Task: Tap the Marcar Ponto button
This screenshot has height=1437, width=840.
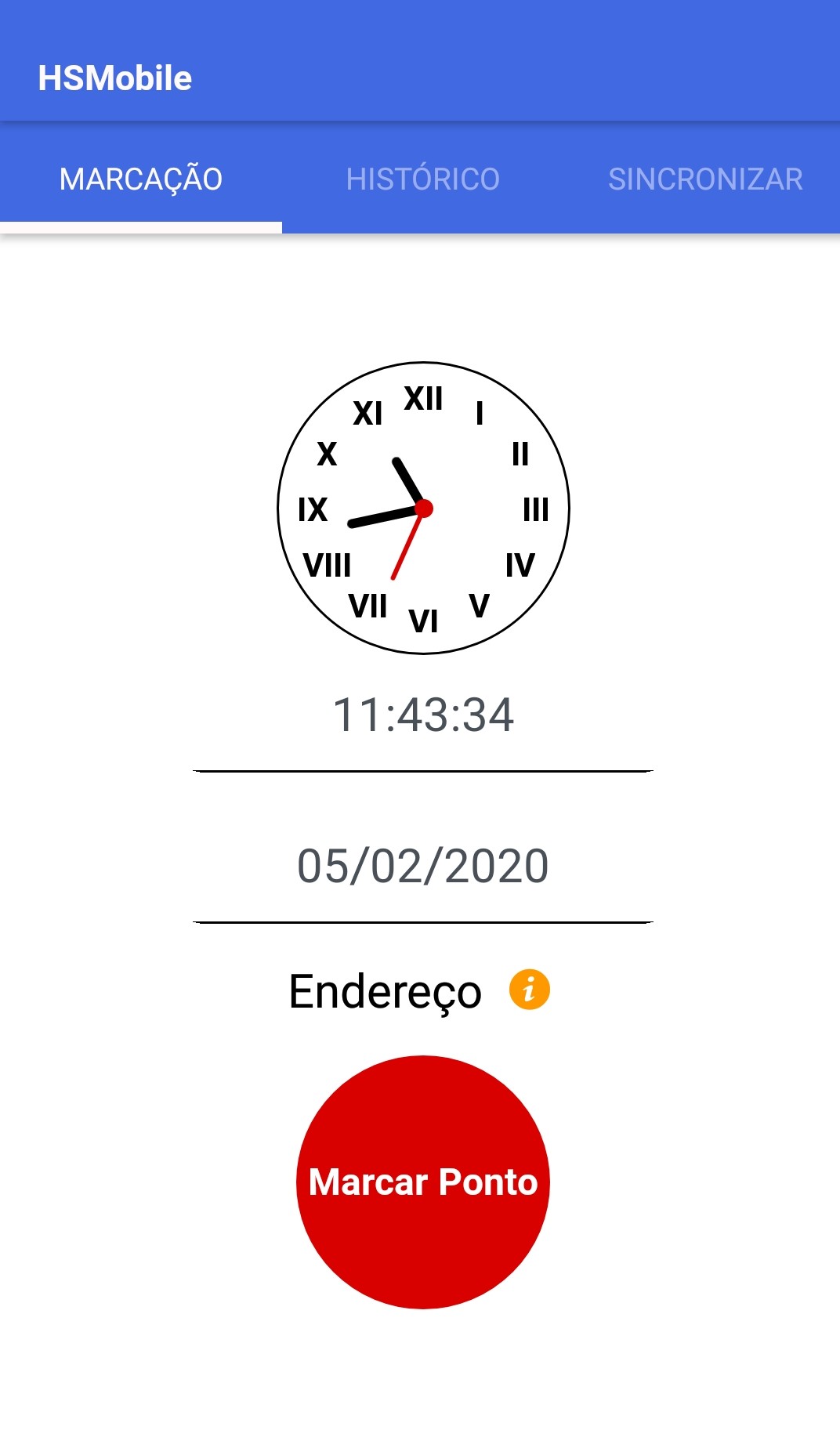Action: [x=423, y=1182]
